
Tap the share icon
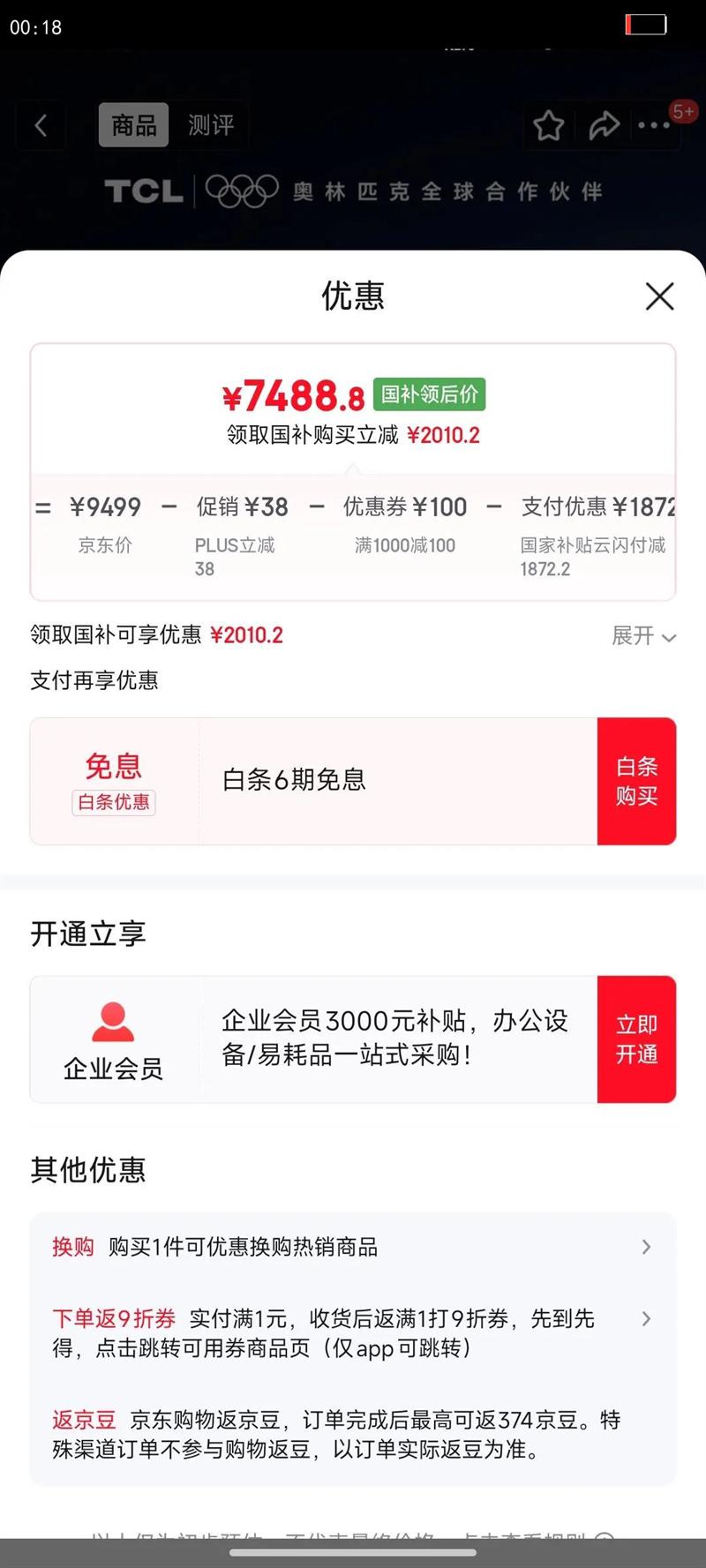pos(605,125)
